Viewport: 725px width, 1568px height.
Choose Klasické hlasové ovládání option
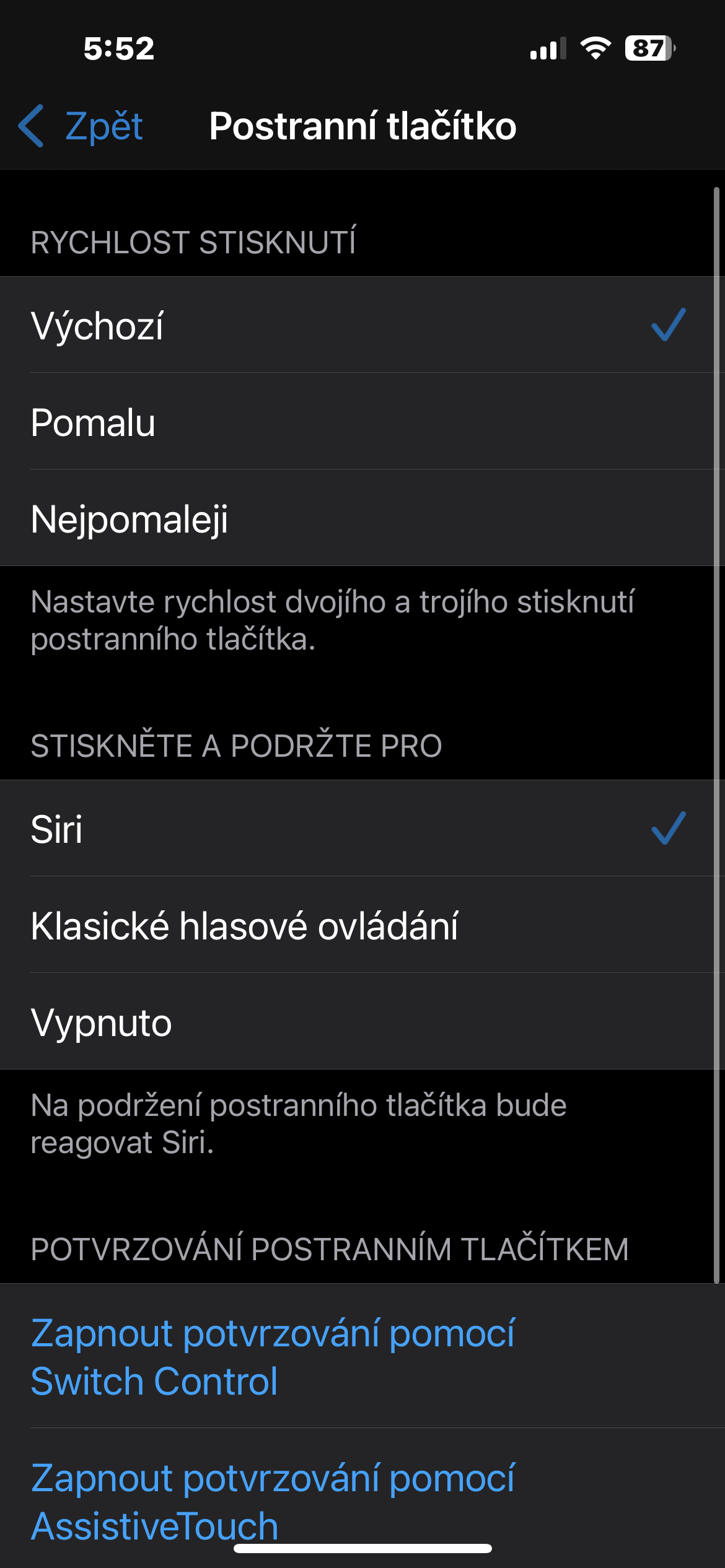click(x=362, y=925)
